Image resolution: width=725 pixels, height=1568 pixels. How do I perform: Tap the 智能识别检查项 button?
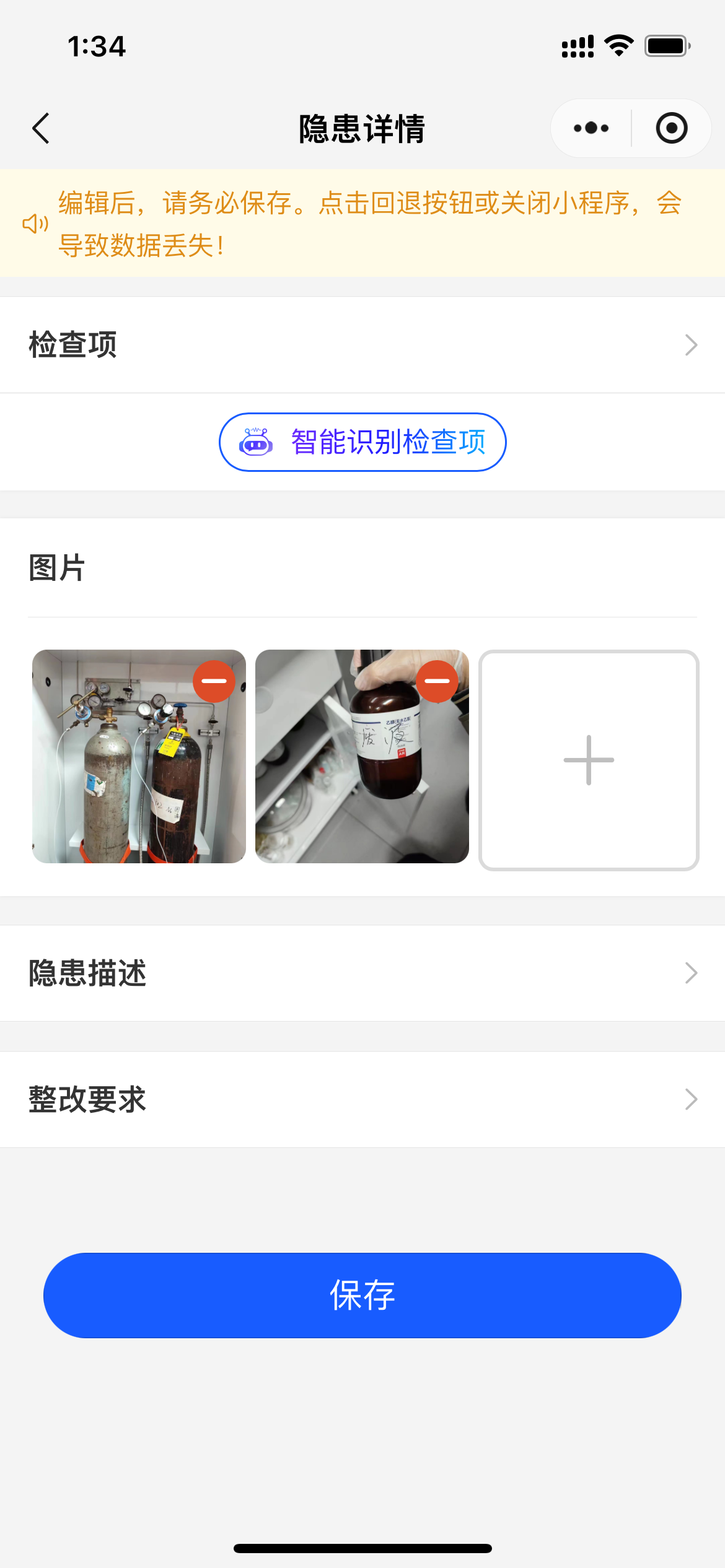tap(362, 442)
